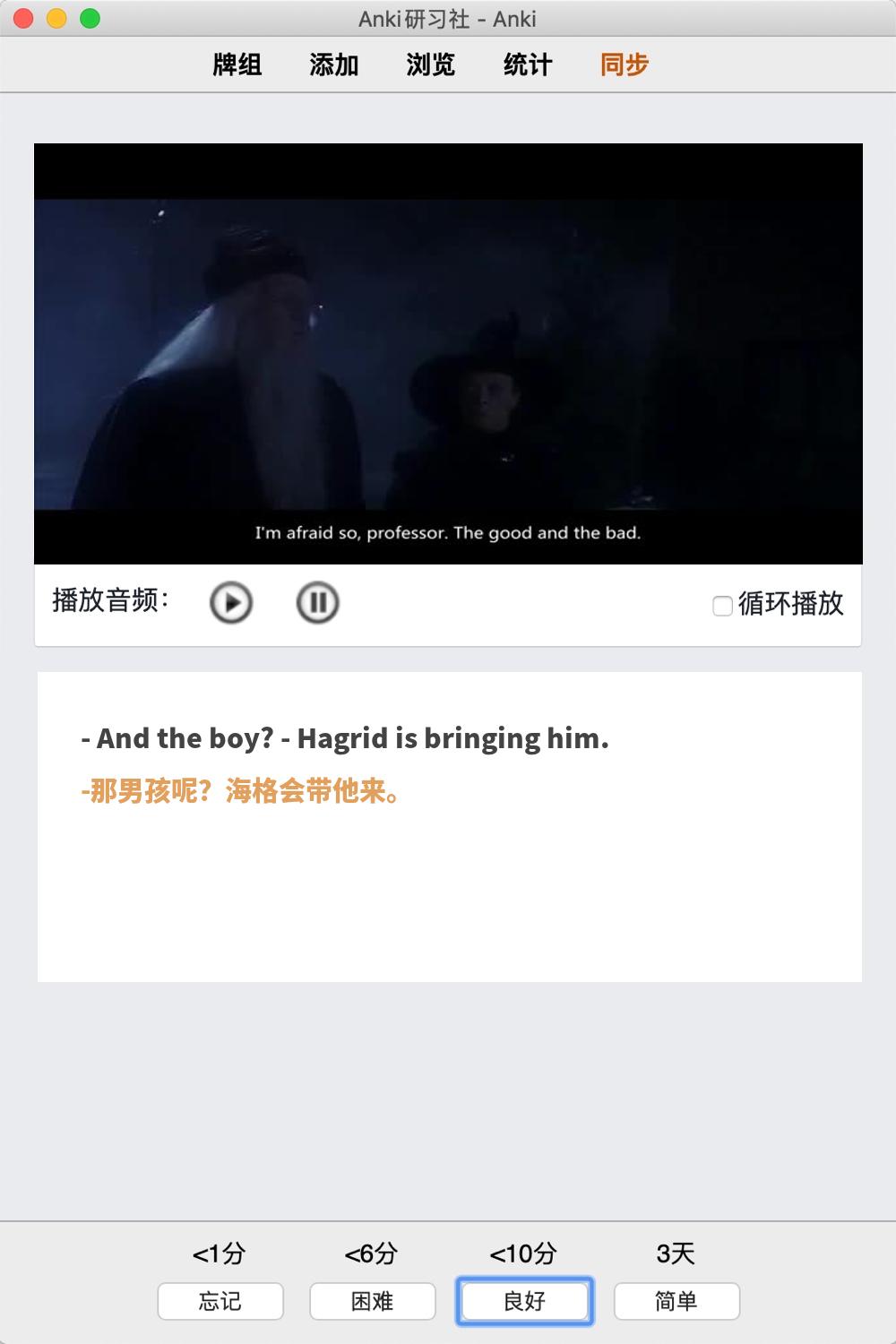Minimize the Anki window
Viewport: 896px width, 1344px height.
point(56,18)
